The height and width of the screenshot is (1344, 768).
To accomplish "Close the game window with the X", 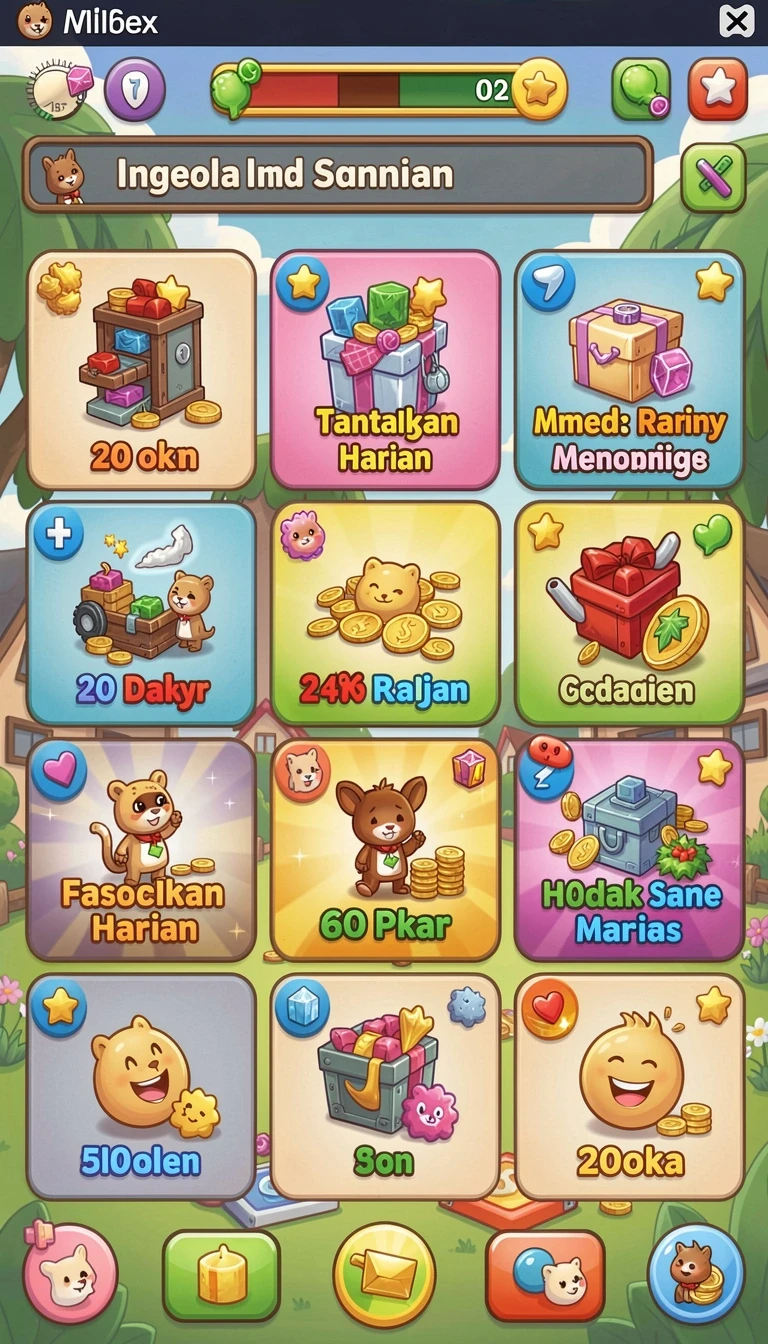I will click(x=737, y=21).
